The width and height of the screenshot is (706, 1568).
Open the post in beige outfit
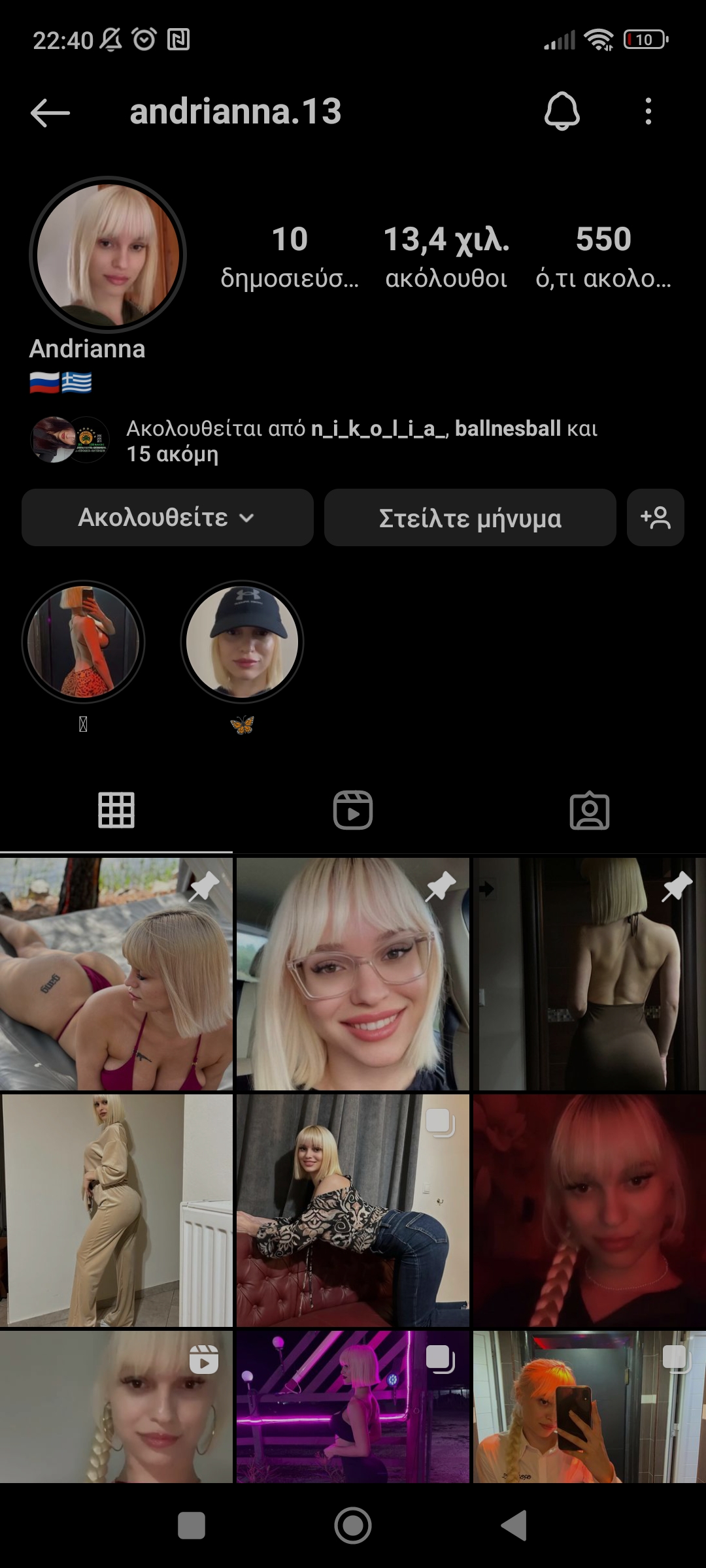tap(116, 1210)
